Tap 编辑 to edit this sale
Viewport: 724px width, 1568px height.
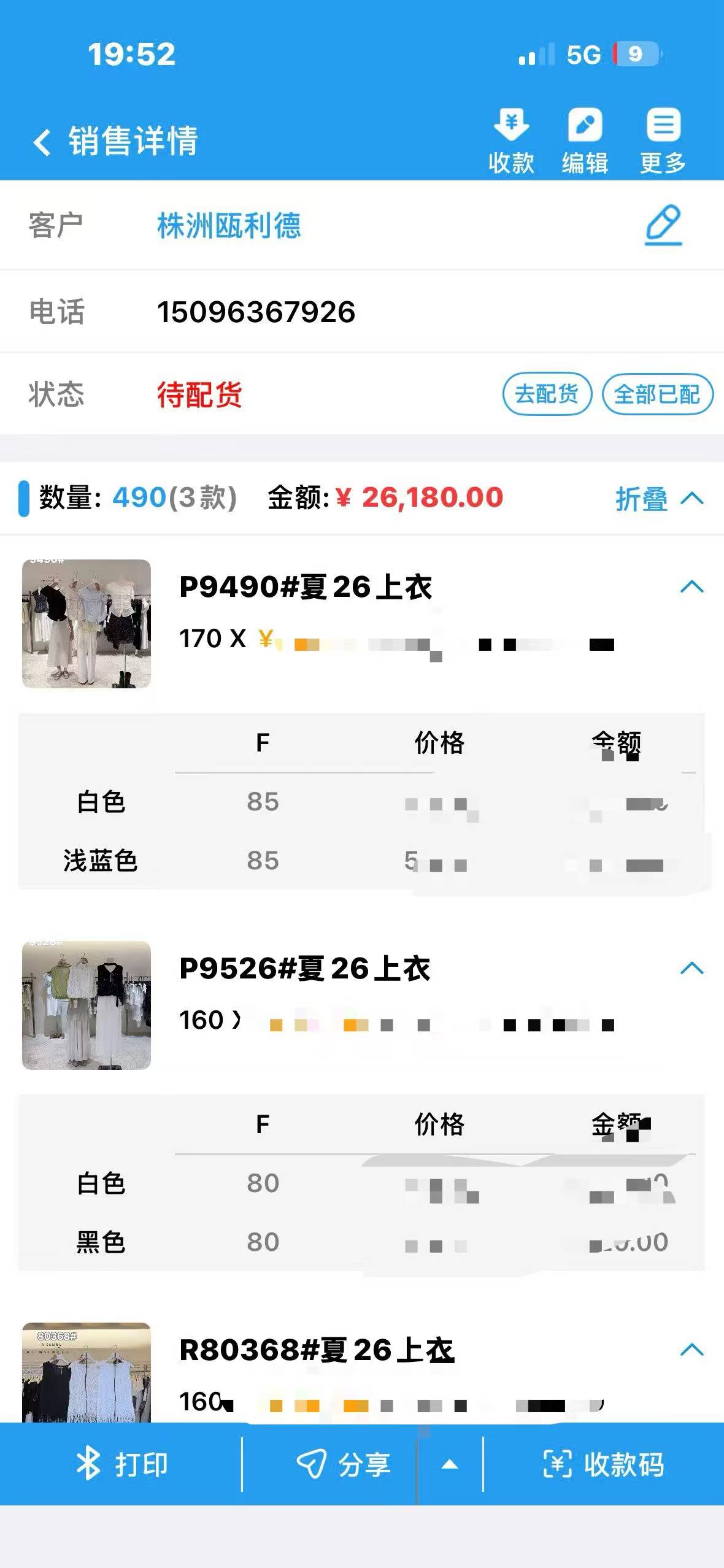click(585, 140)
